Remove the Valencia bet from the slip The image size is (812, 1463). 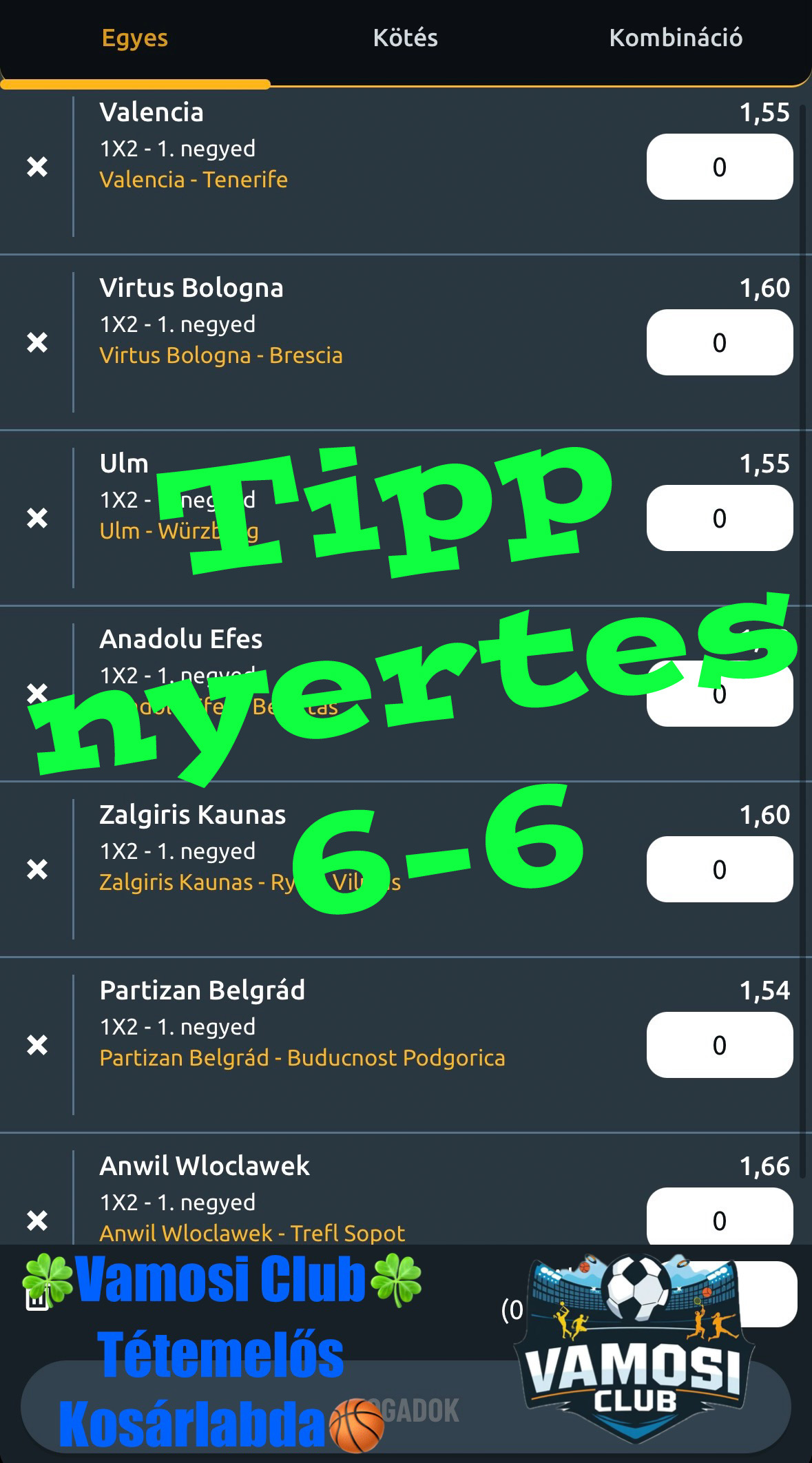(37, 167)
